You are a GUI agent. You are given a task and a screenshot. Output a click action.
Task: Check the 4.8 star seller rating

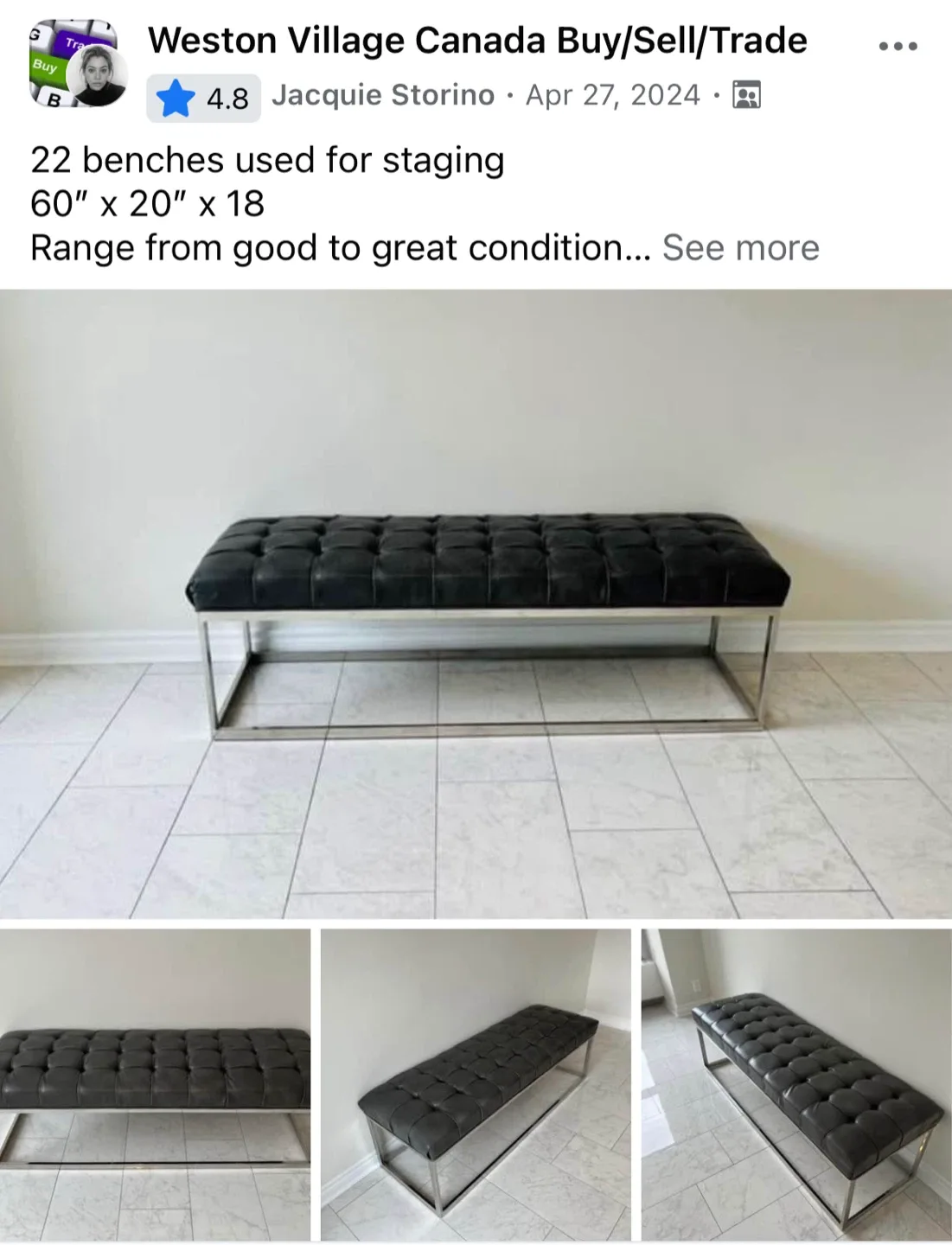point(204,98)
